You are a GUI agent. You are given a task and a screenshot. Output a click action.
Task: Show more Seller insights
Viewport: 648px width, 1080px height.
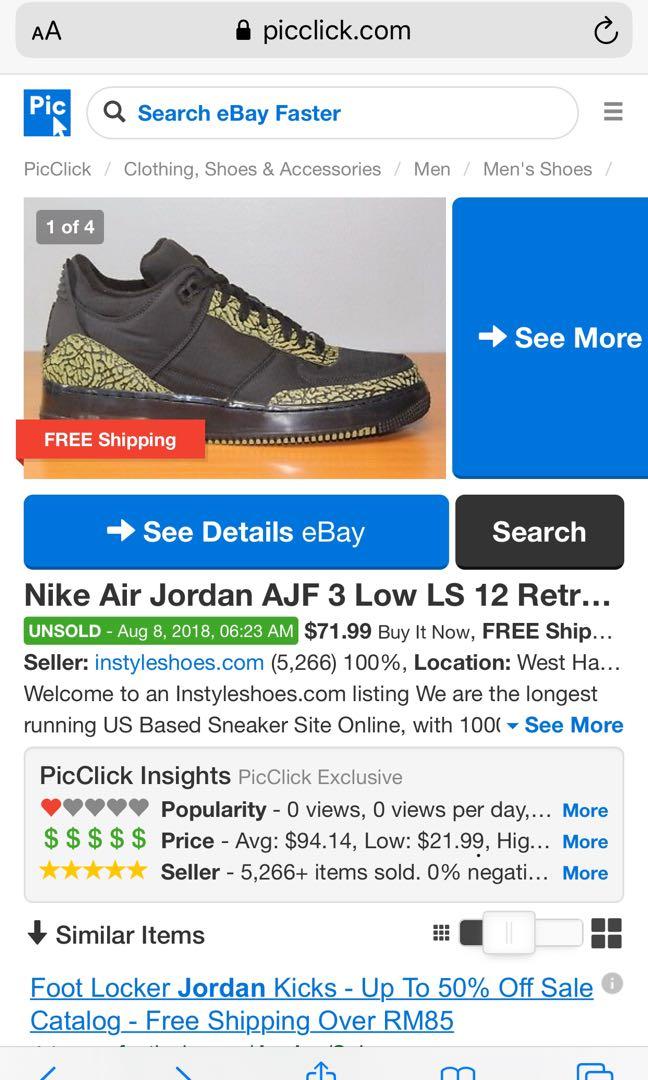585,872
